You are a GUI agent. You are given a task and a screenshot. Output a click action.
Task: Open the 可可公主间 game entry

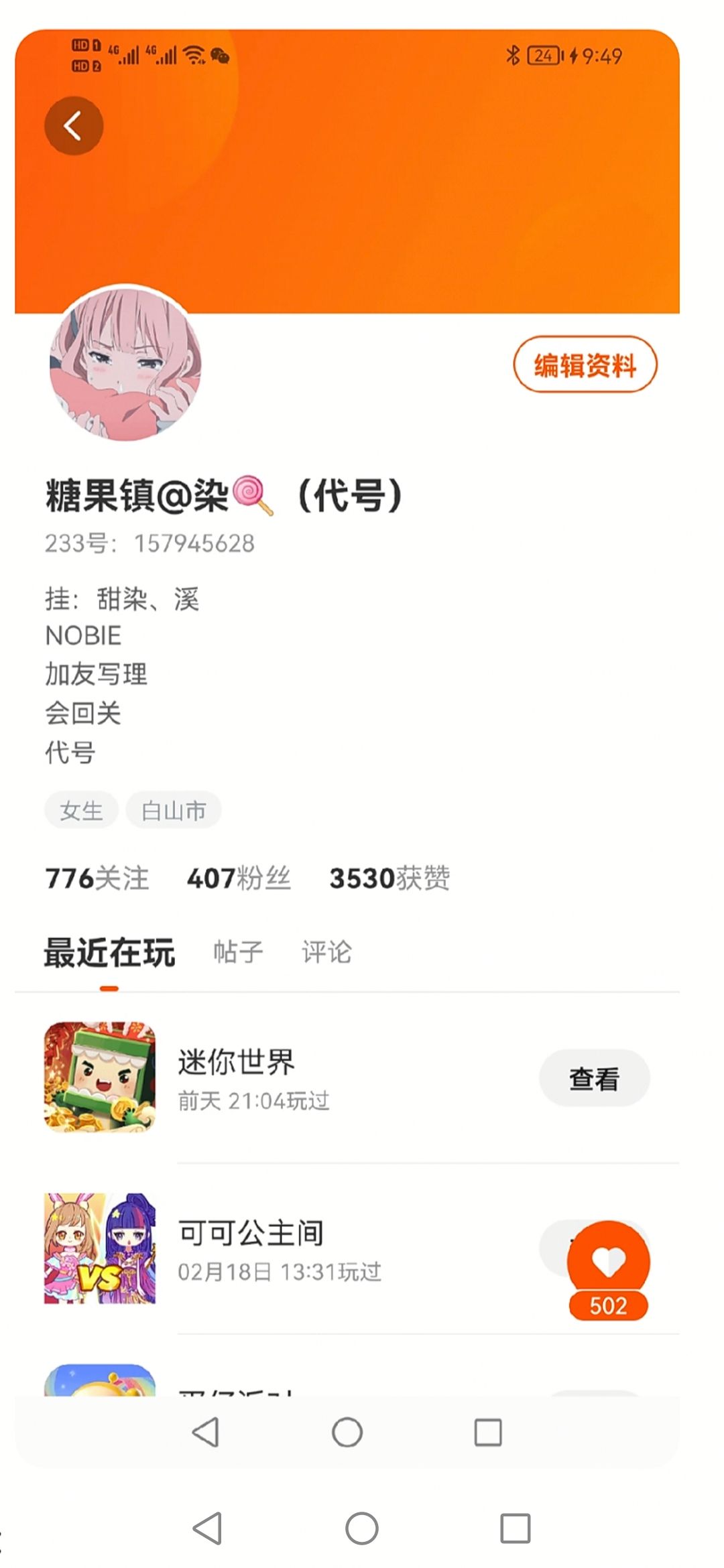click(x=347, y=1248)
